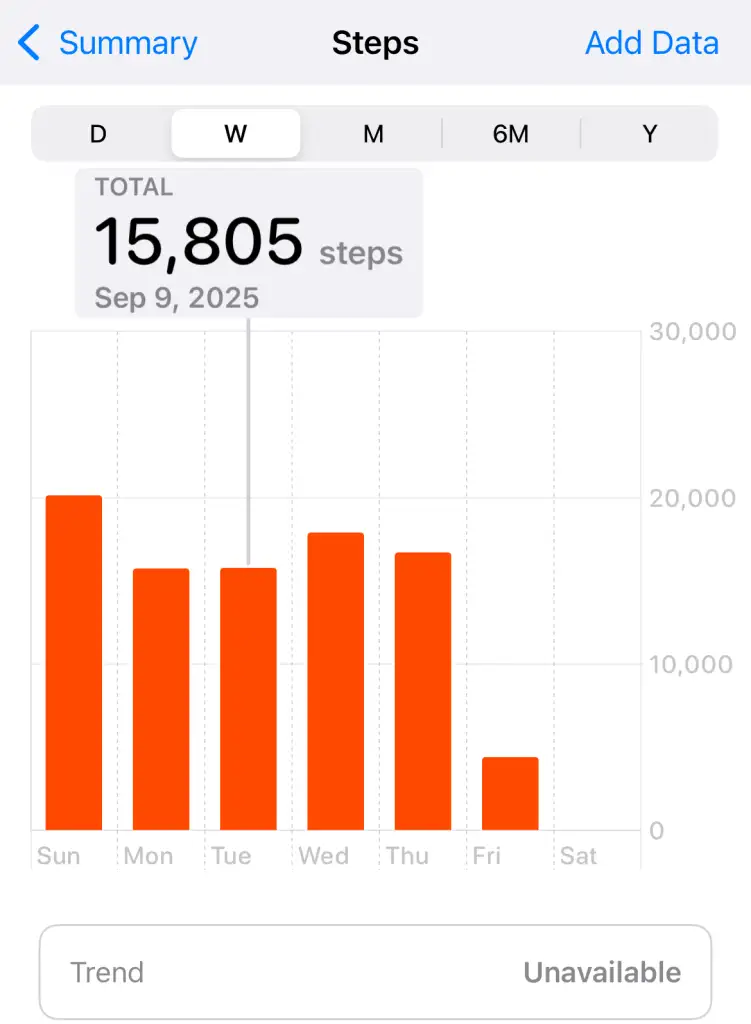Tap Add Data
Screen dimensions: 751x1024
[651, 44]
